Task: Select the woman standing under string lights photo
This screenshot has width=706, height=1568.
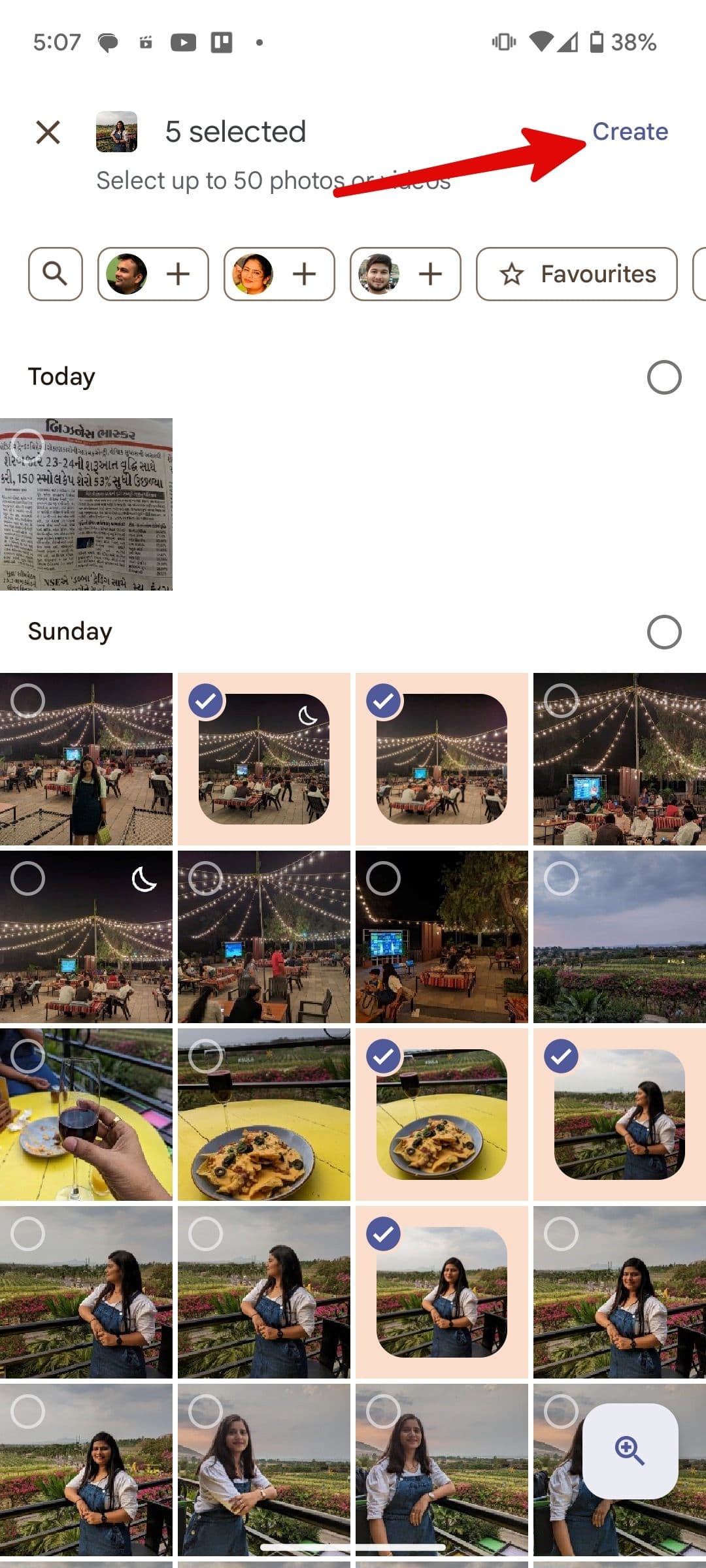Action: point(86,759)
